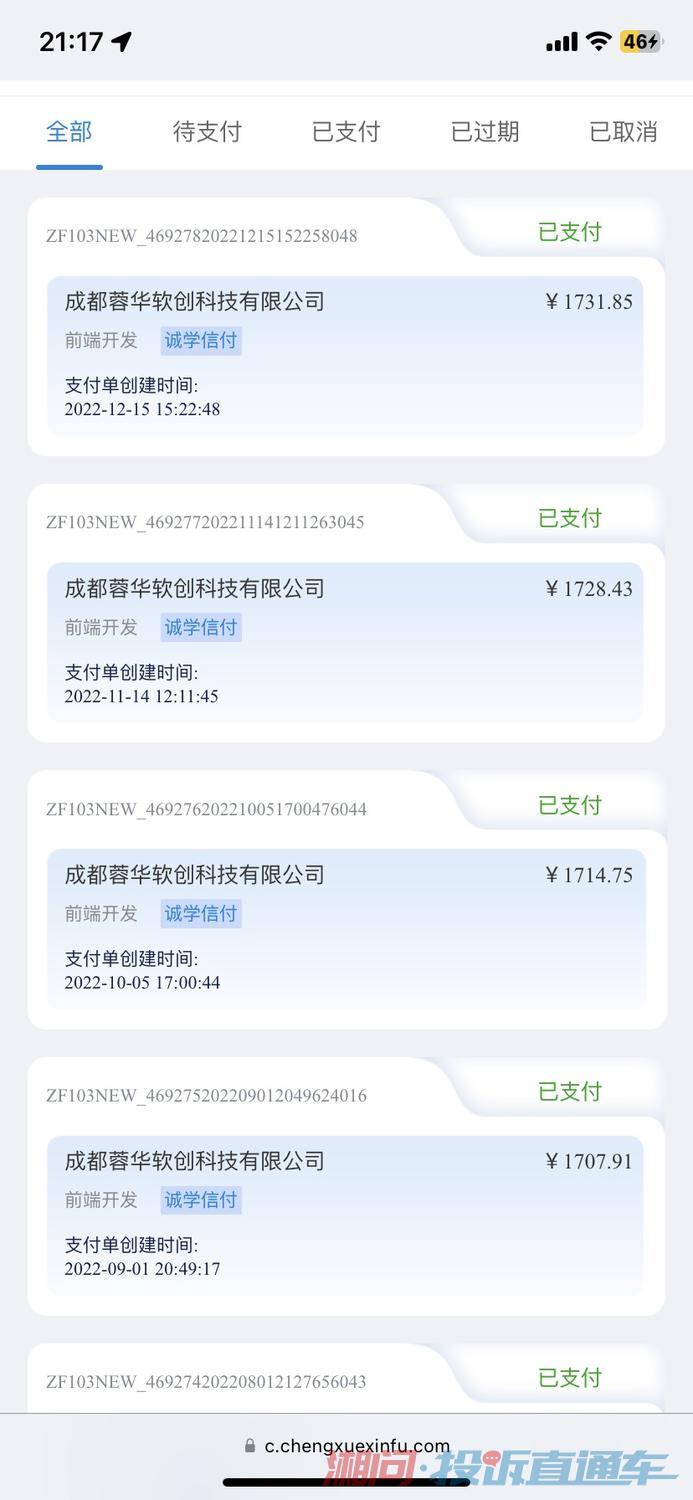This screenshot has height=1500, width=693.
Task: View the ¥1714.75 payment order dated 2022-10-05
Action: point(346,900)
